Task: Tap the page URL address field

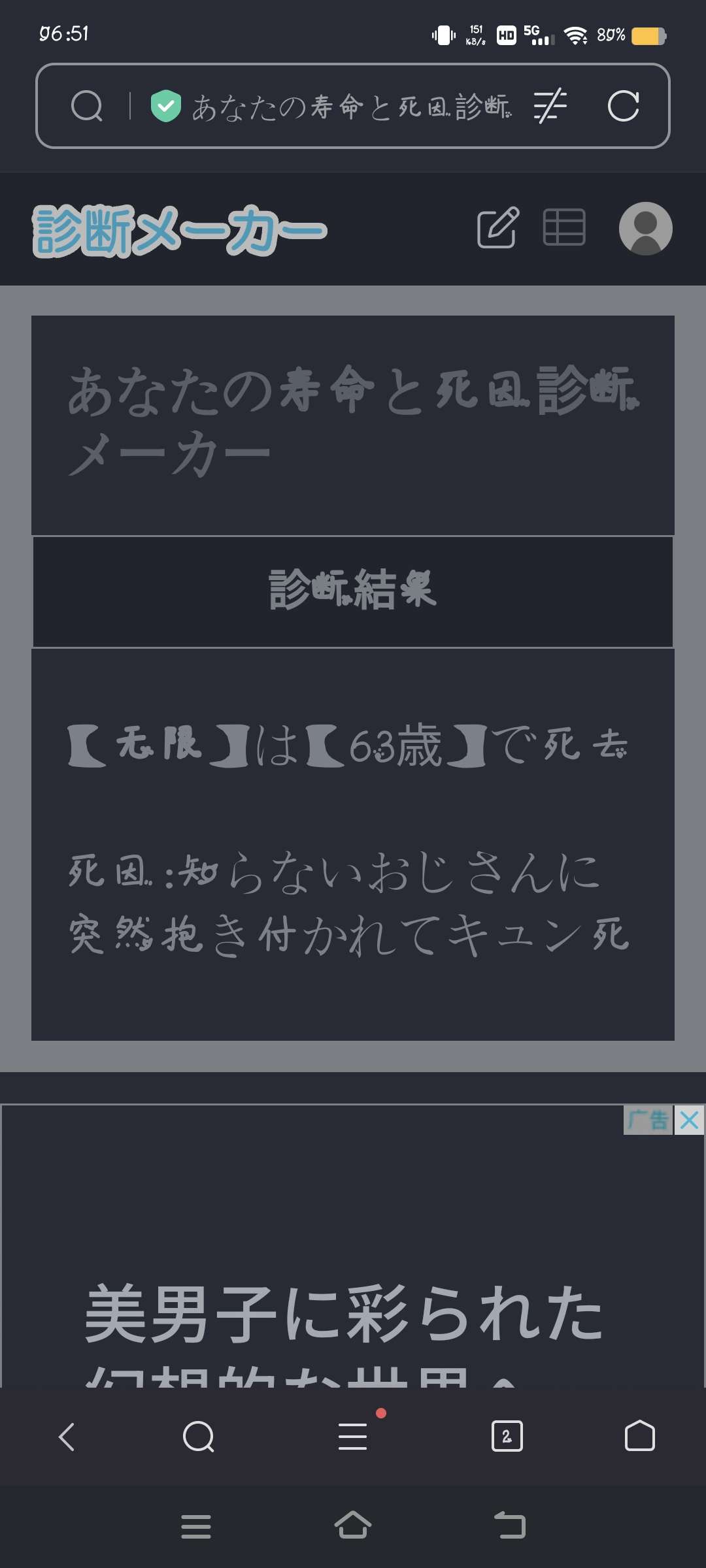Action: (350, 106)
